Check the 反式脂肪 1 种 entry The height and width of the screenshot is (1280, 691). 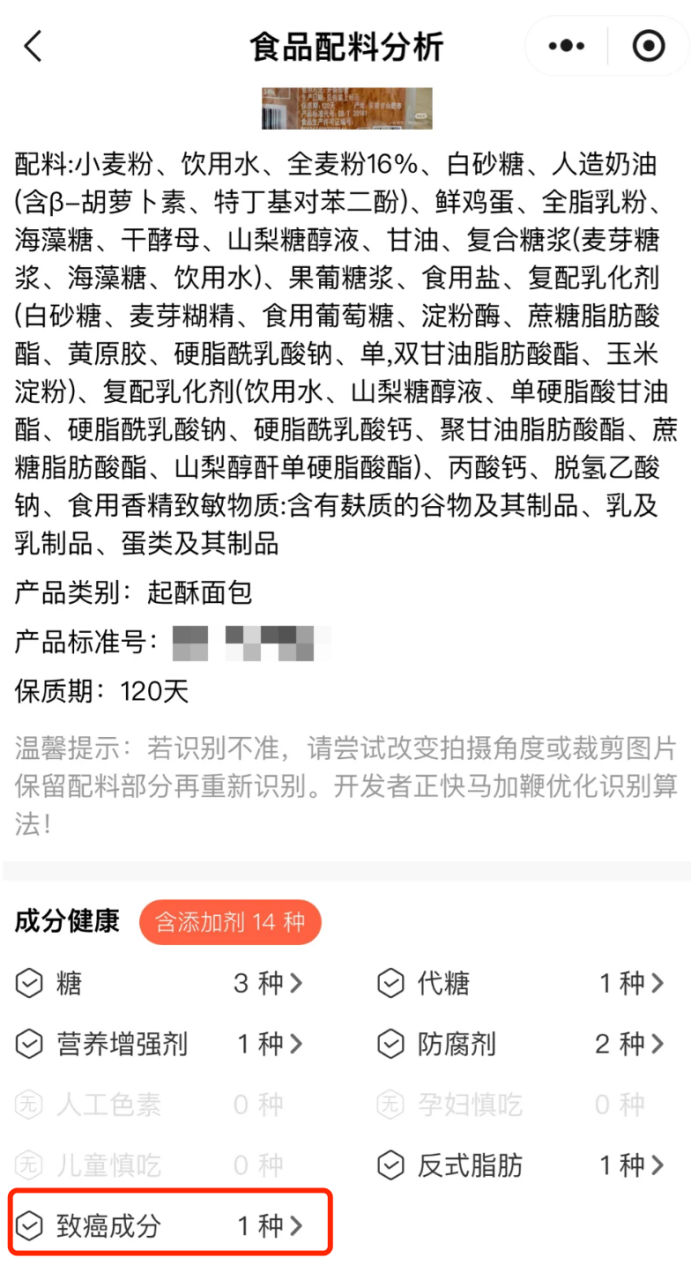click(522, 1165)
